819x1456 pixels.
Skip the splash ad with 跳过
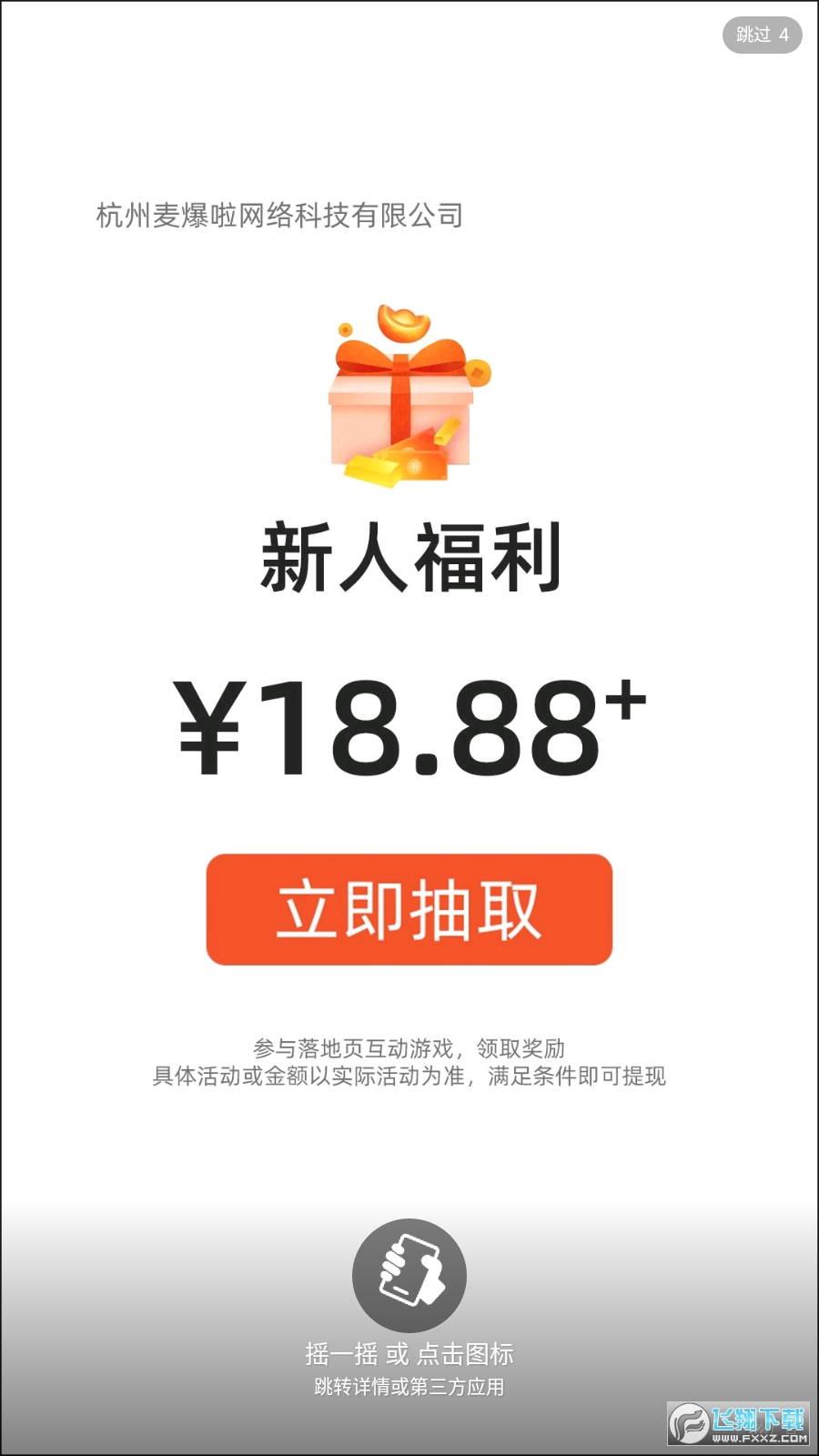point(762,35)
